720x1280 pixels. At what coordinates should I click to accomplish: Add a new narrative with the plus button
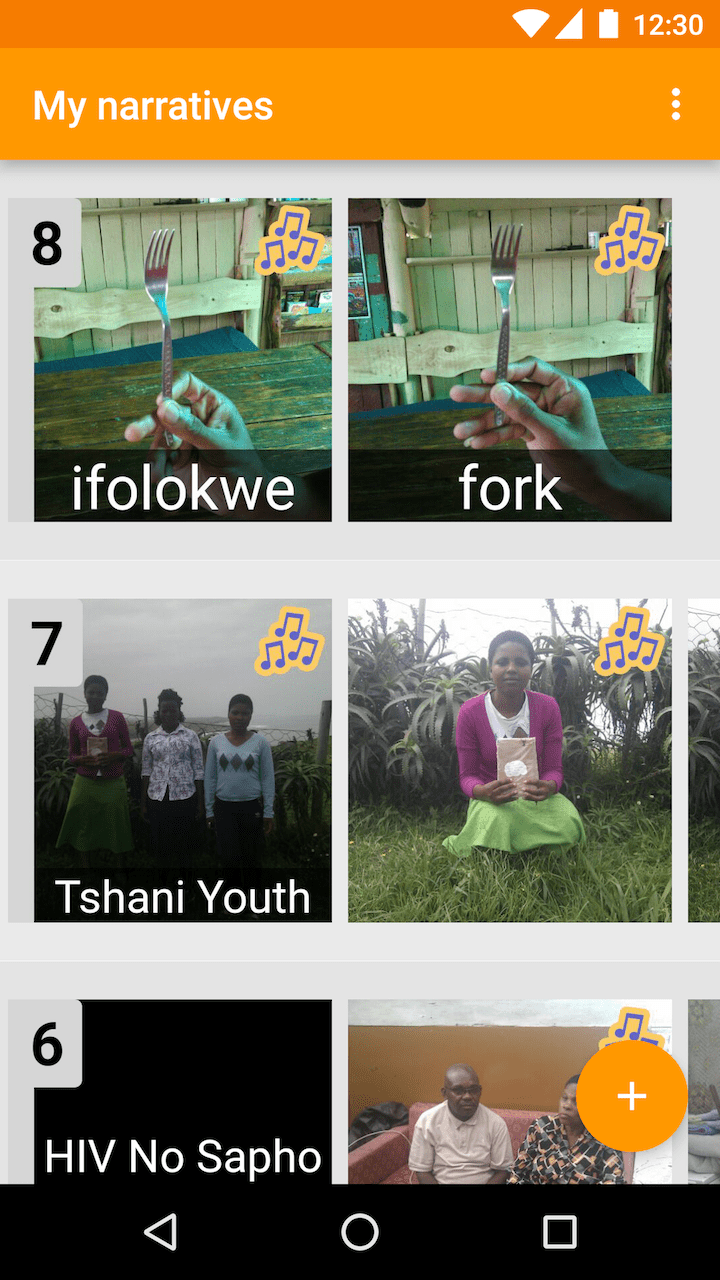(631, 1096)
